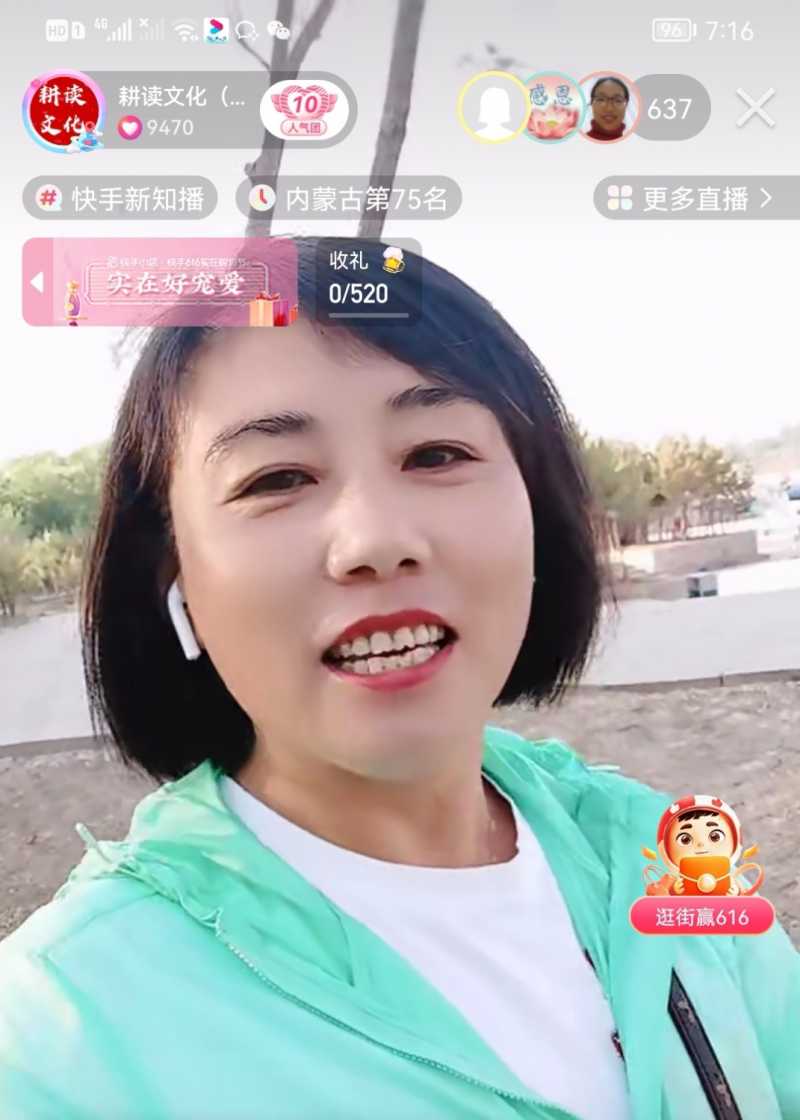Open 更多直播 to browse more streams
800x1120 pixels.
pyautogui.click(x=696, y=198)
